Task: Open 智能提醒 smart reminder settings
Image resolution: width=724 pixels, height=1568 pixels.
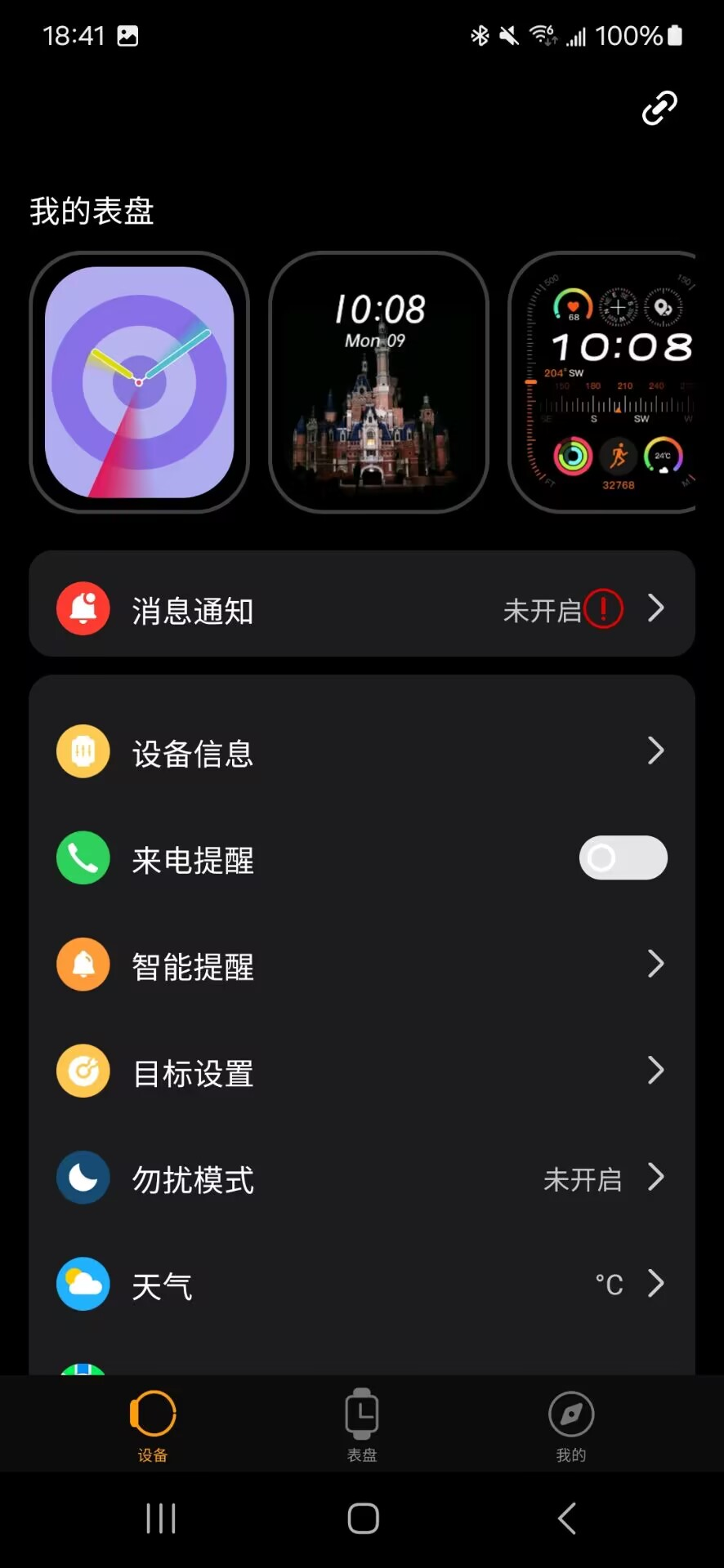Action: click(x=362, y=964)
